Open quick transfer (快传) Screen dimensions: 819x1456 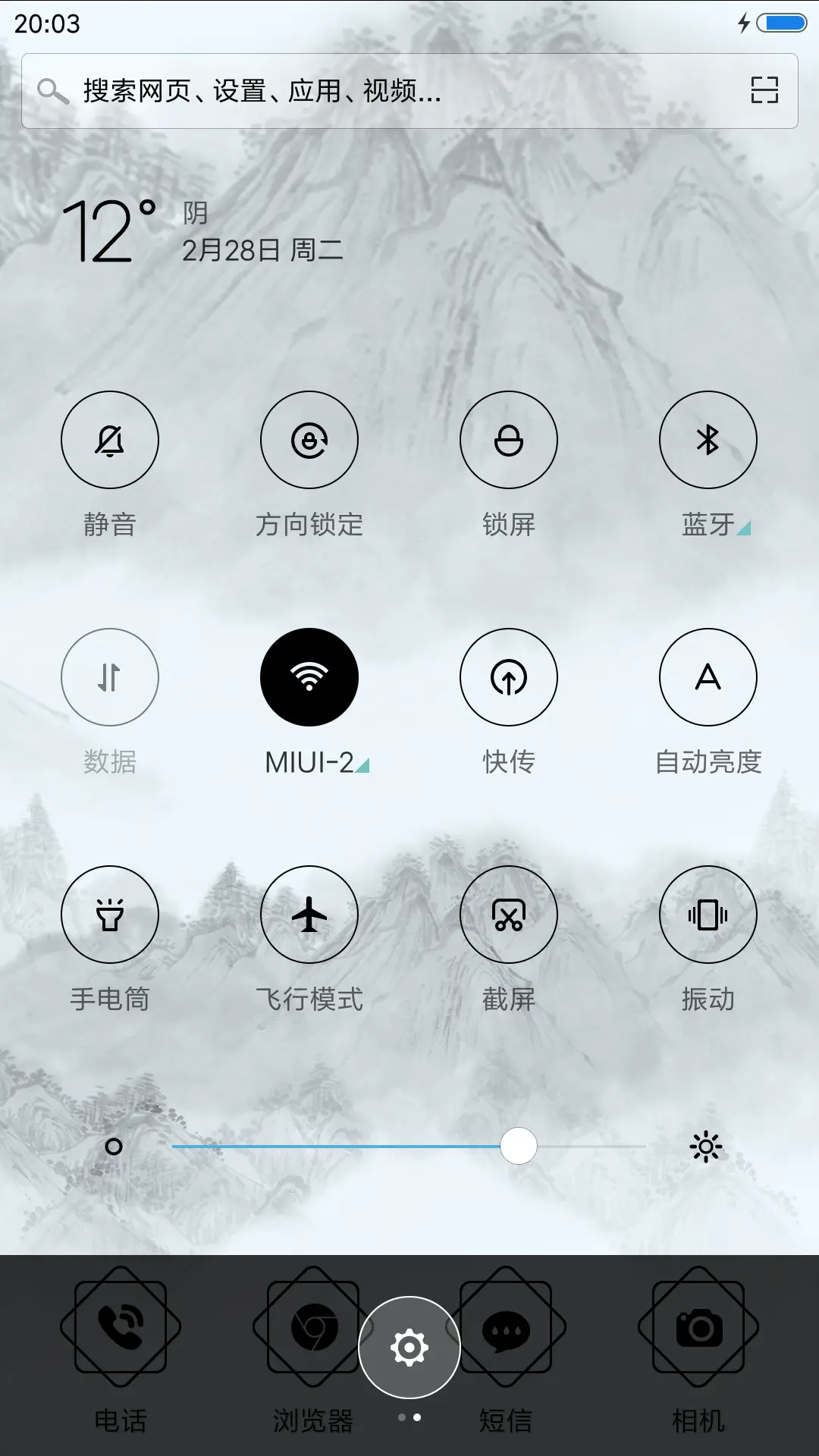coord(509,677)
